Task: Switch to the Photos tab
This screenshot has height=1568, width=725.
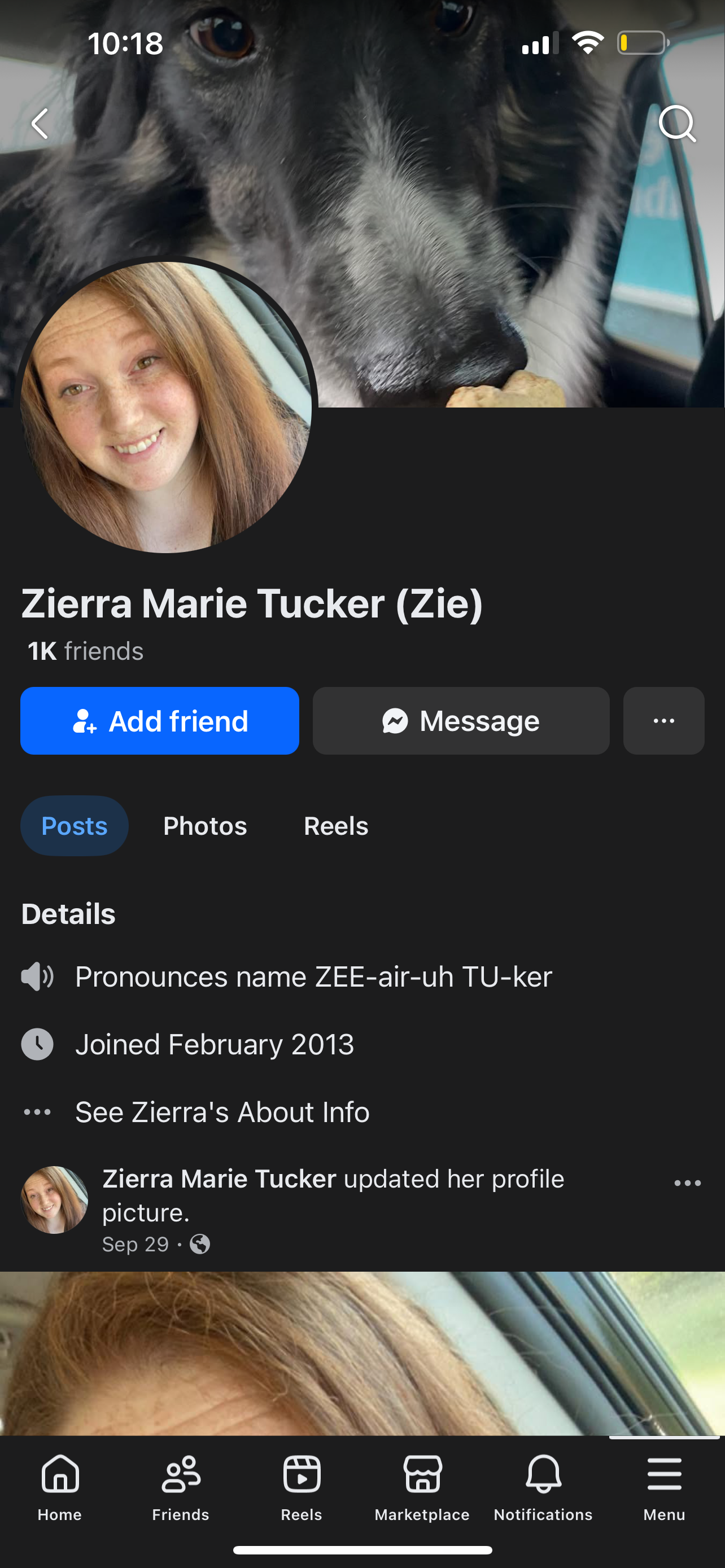Action: coord(205,826)
